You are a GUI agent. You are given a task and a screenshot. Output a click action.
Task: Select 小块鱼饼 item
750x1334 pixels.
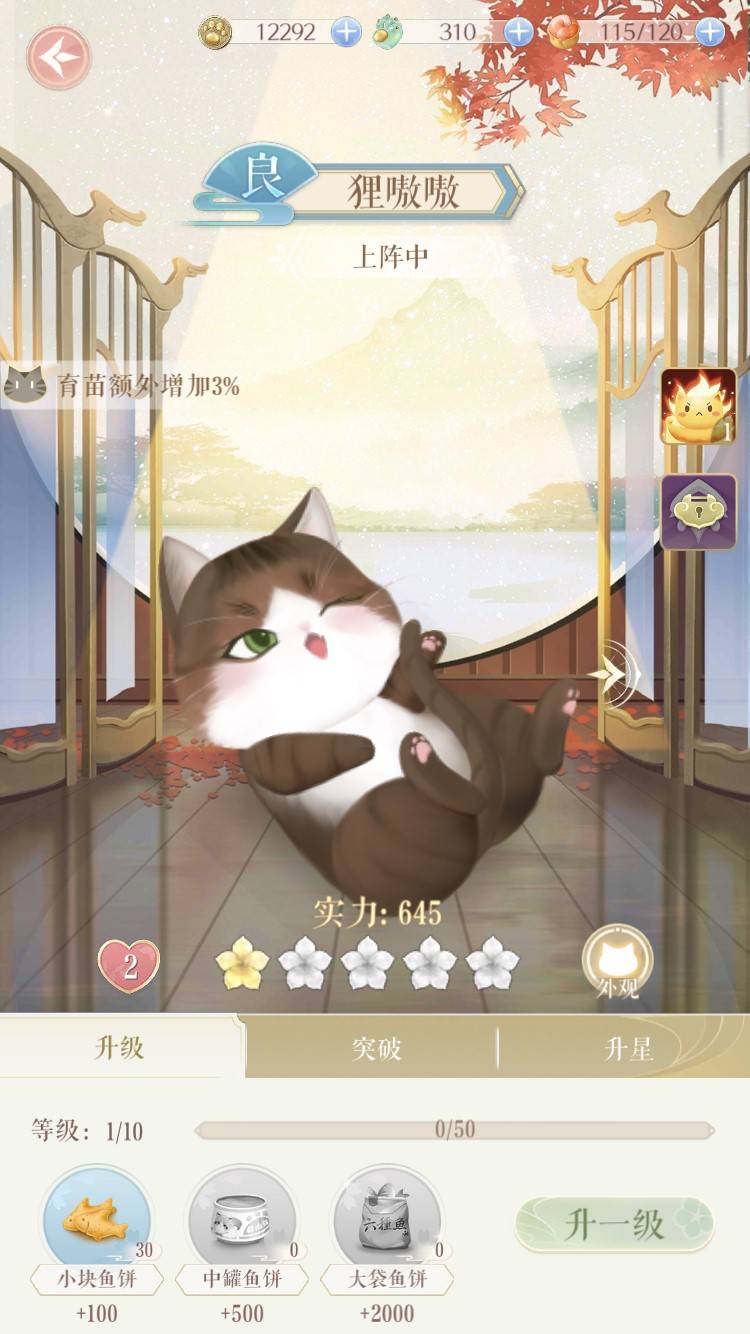(97, 1218)
